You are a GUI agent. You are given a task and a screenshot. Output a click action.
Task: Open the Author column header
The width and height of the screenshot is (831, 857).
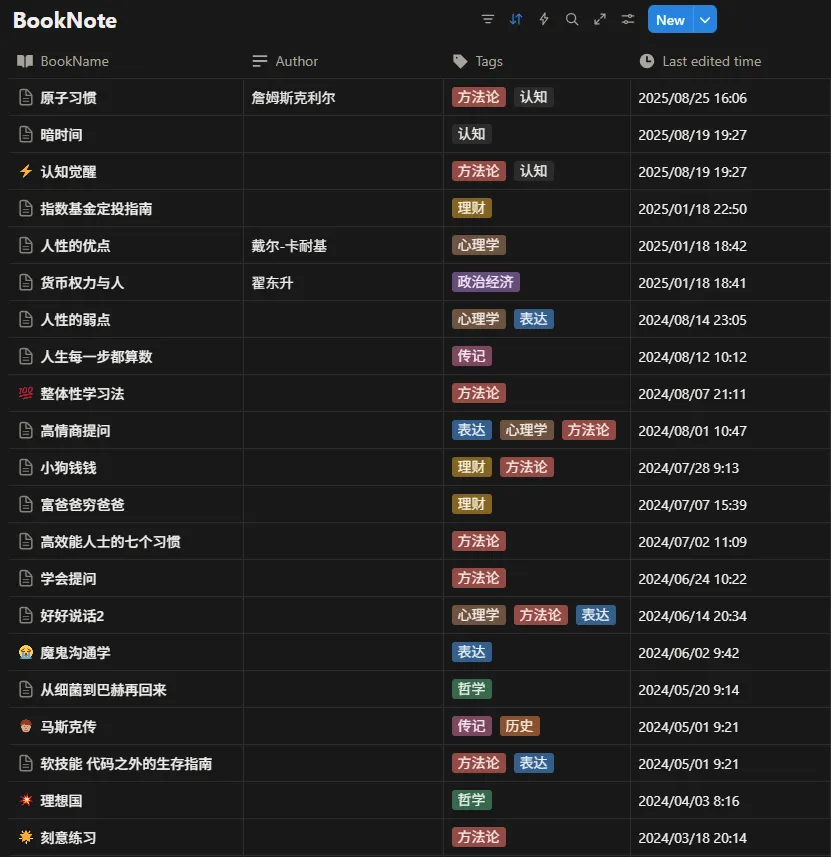point(296,61)
